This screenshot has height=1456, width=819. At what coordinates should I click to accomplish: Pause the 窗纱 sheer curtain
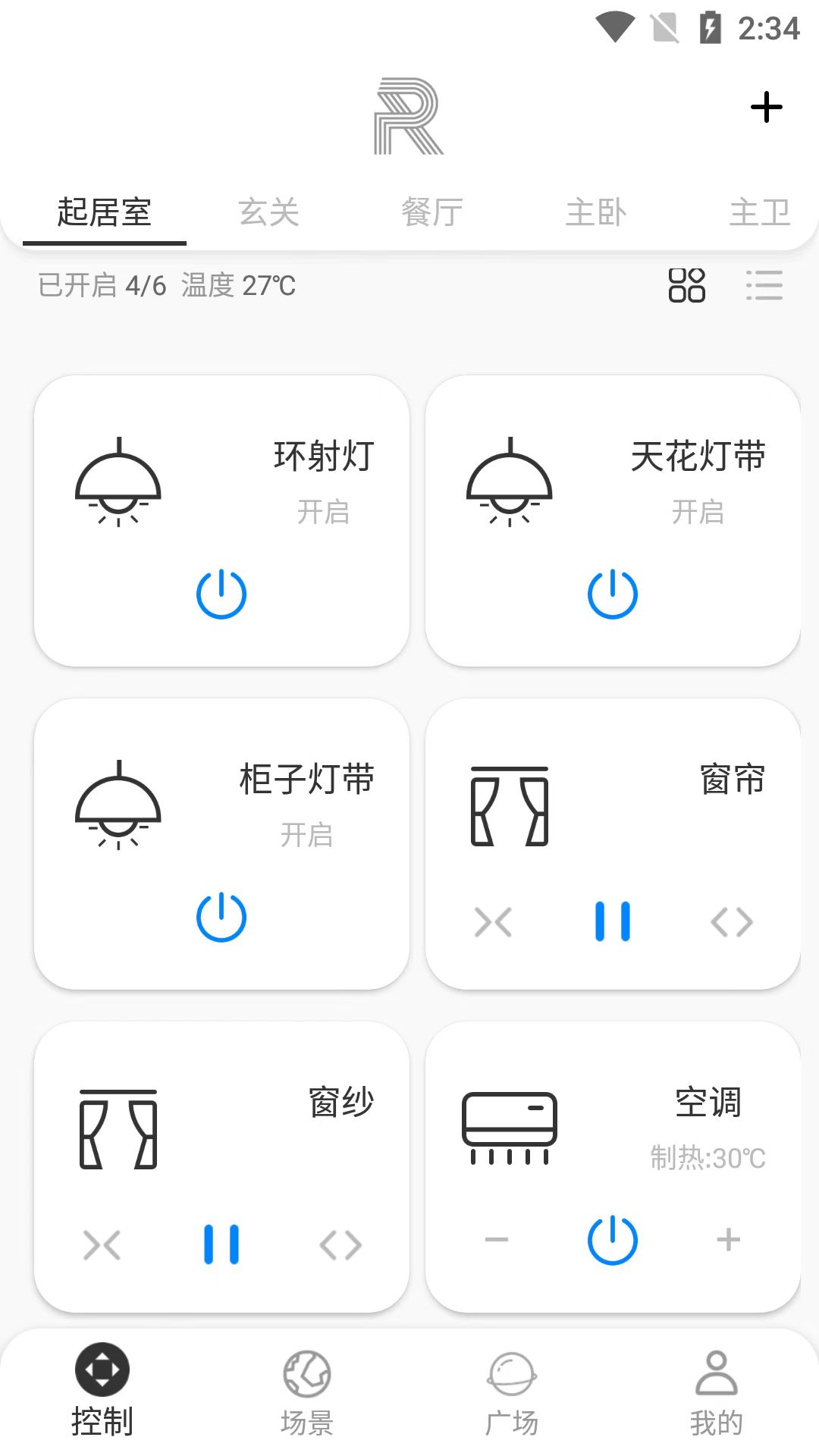(x=221, y=1244)
